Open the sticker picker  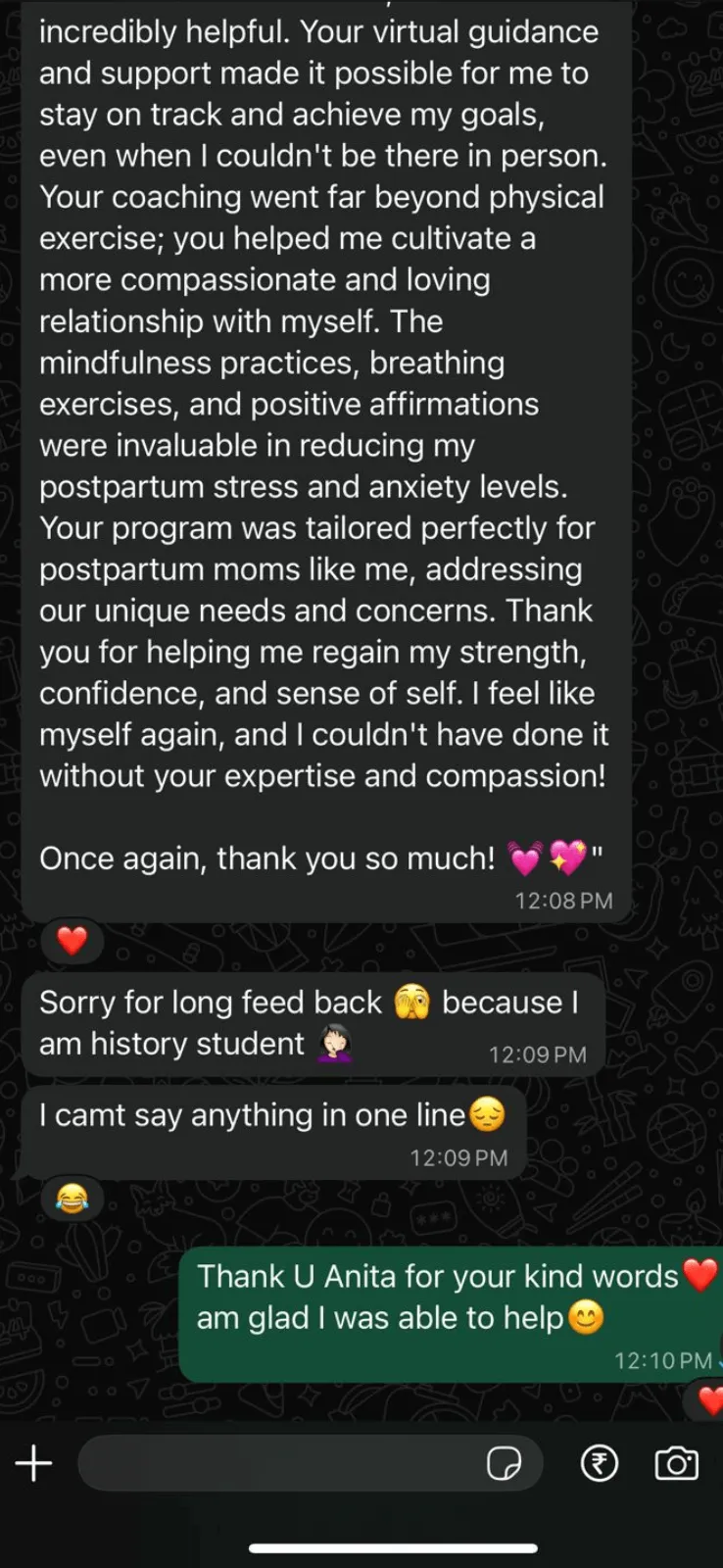point(505,1464)
